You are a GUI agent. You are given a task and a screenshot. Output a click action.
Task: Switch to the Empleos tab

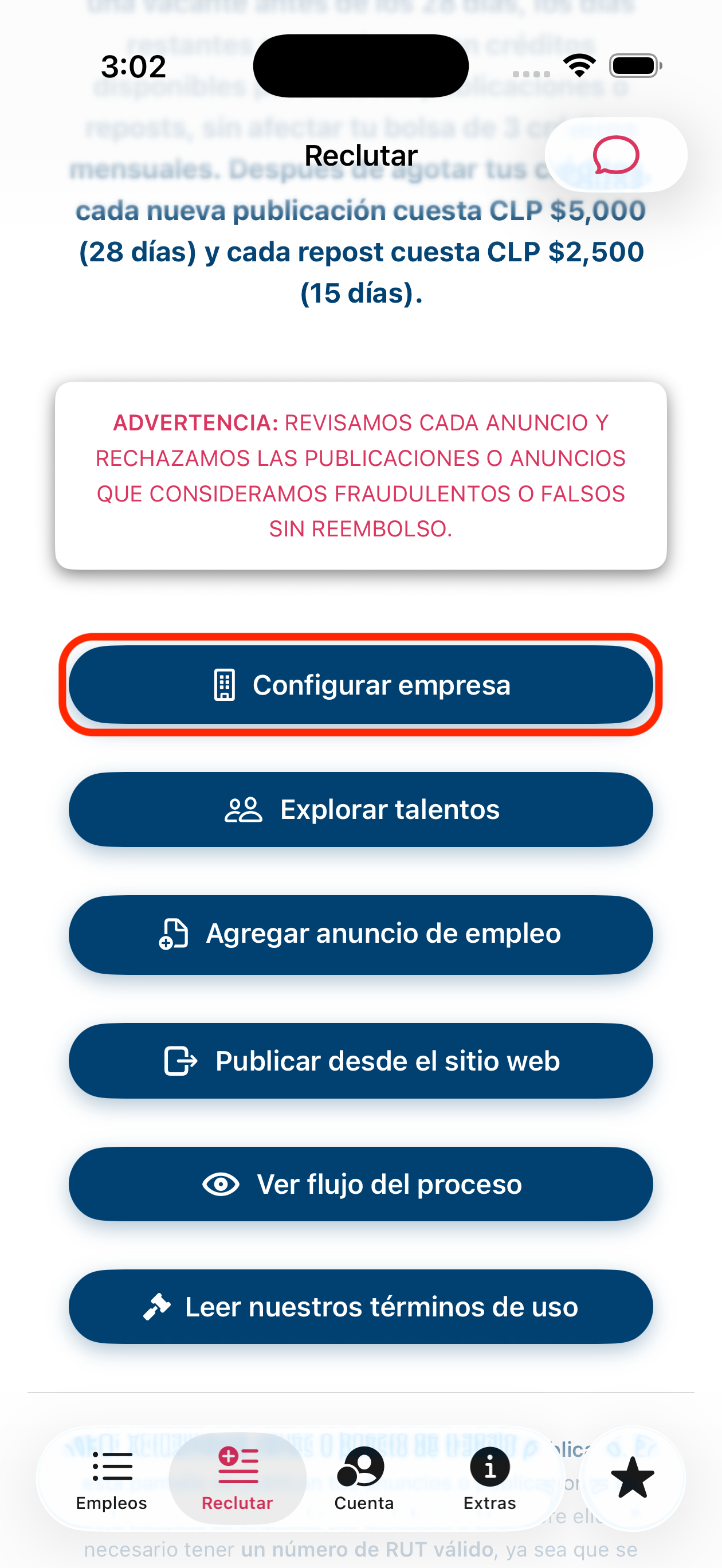tap(111, 1479)
